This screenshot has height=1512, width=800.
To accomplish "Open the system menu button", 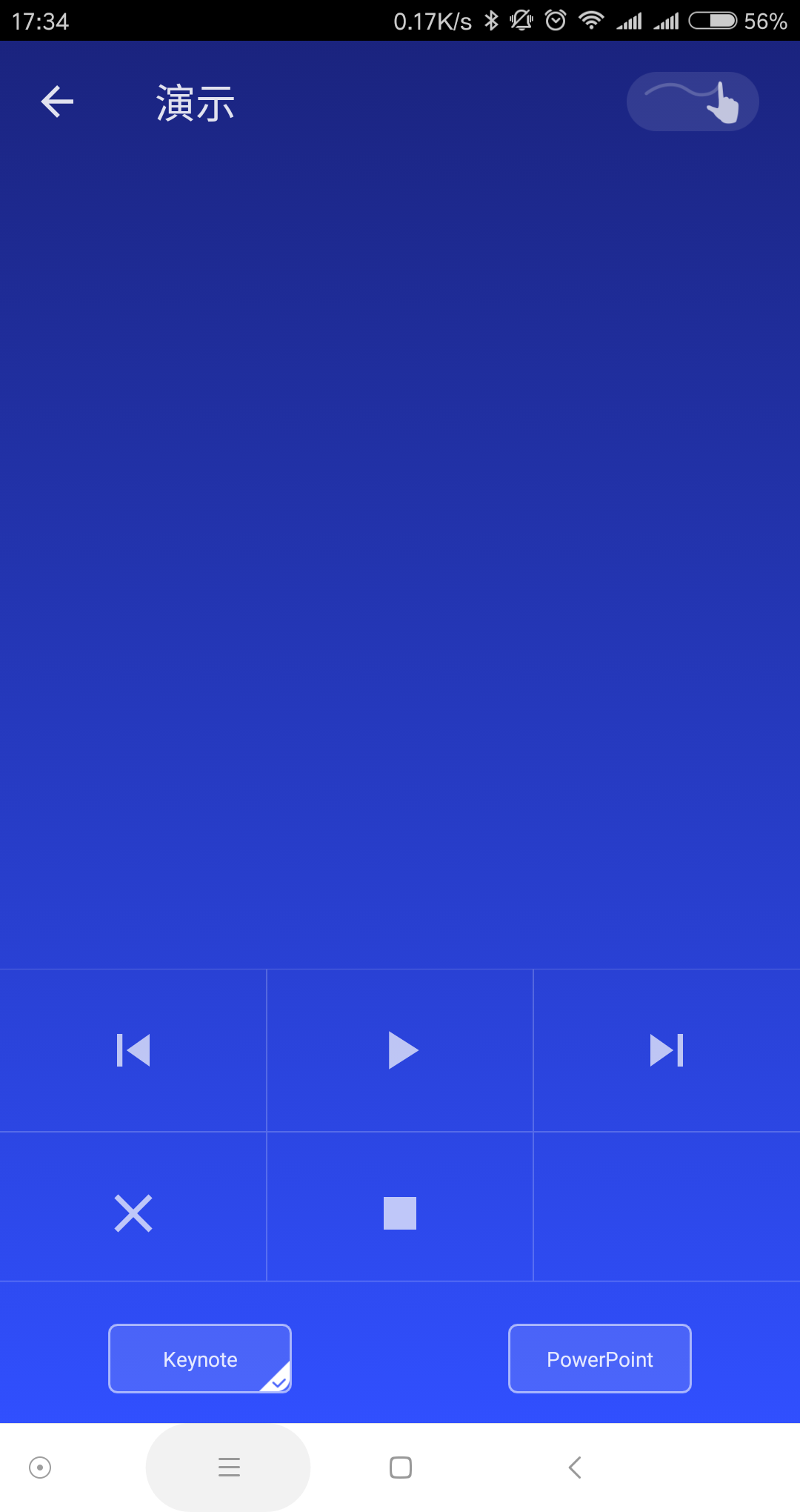I will (229, 1468).
